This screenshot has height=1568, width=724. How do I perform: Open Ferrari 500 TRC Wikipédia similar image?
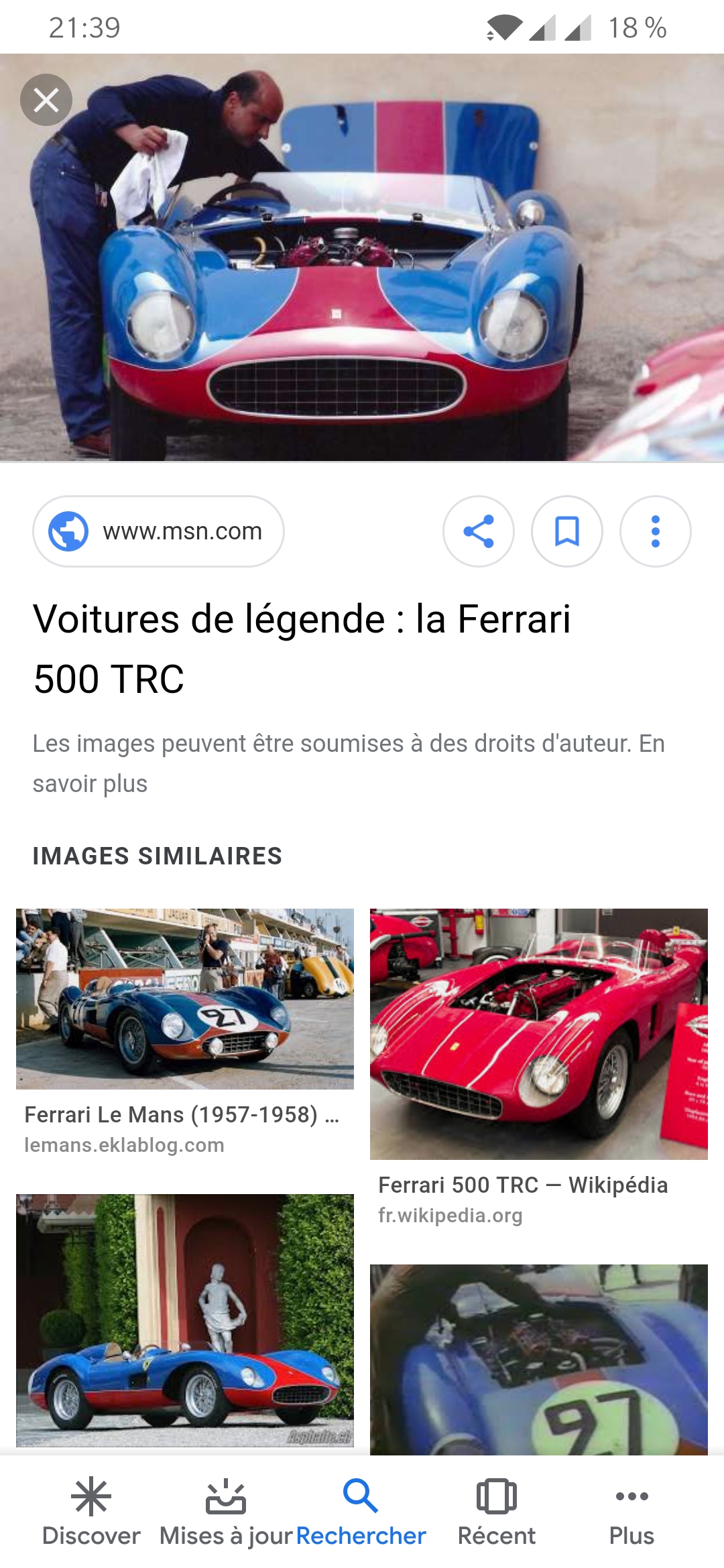(538, 1034)
